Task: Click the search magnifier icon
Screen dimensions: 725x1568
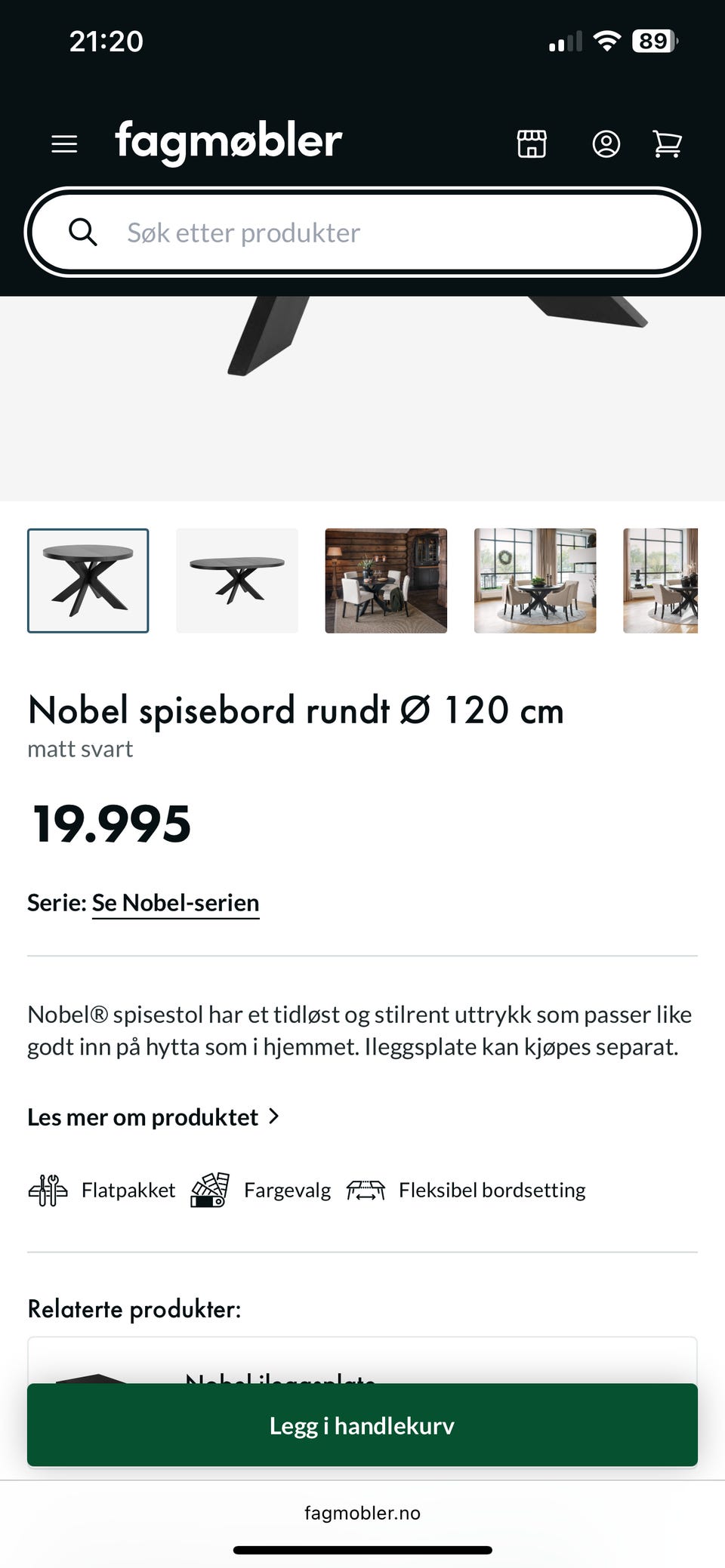Action: (x=84, y=232)
